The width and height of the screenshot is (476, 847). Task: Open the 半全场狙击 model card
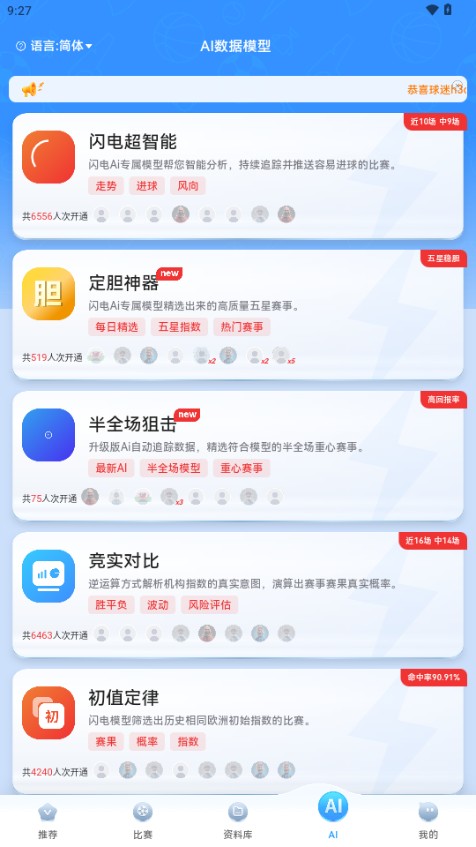[238, 455]
